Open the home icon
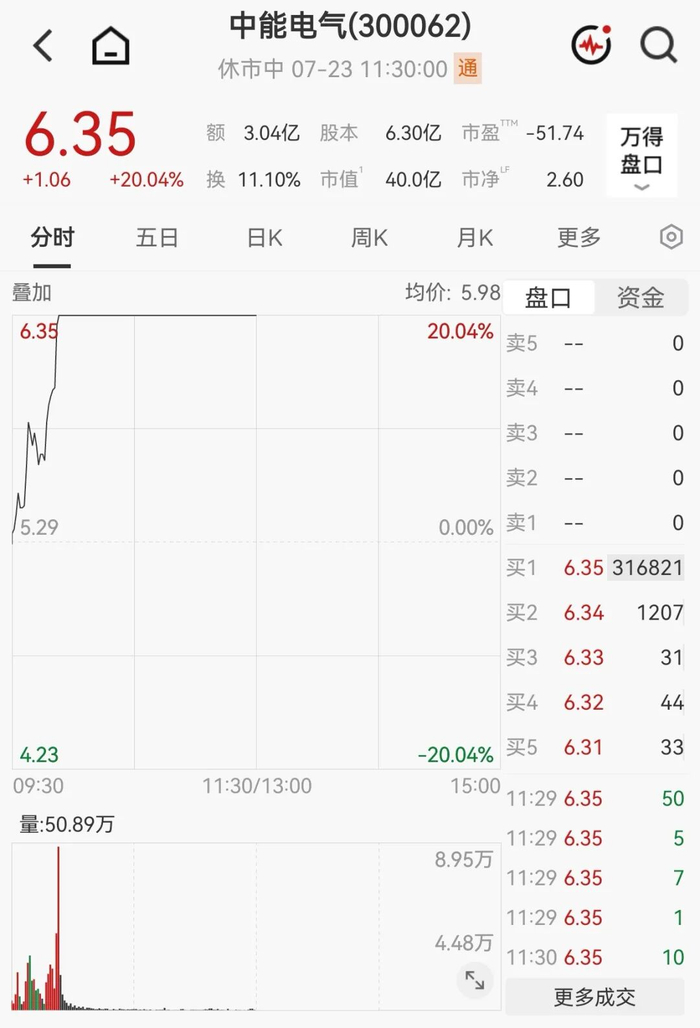 click(x=111, y=46)
